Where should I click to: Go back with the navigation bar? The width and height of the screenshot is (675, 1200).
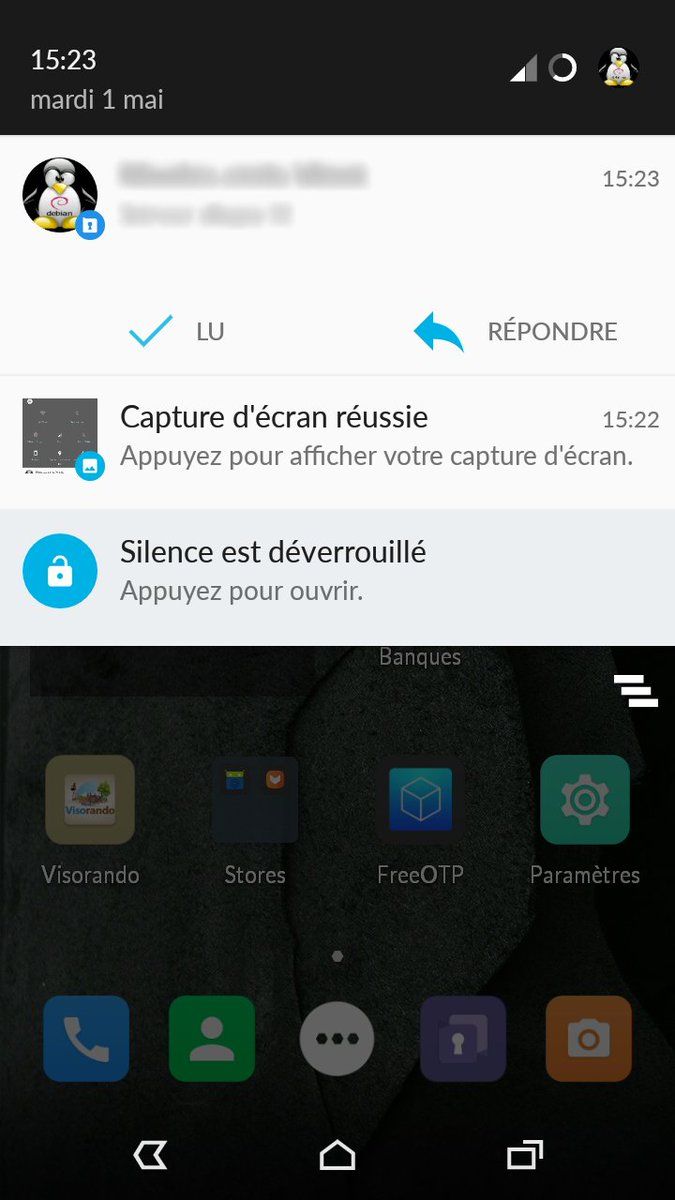(150, 1156)
